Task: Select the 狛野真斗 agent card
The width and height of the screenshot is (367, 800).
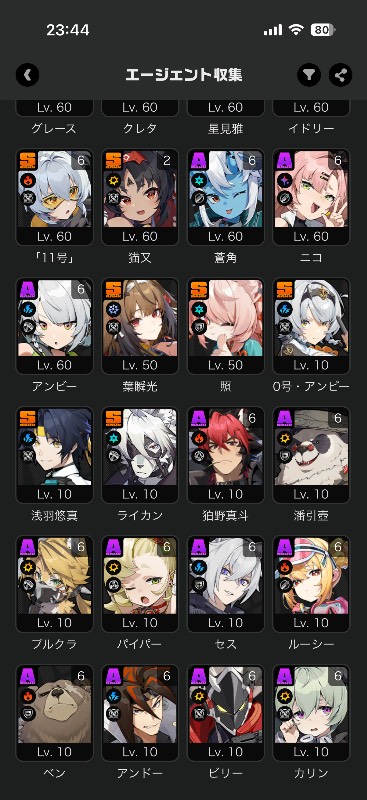Action: 226,455
